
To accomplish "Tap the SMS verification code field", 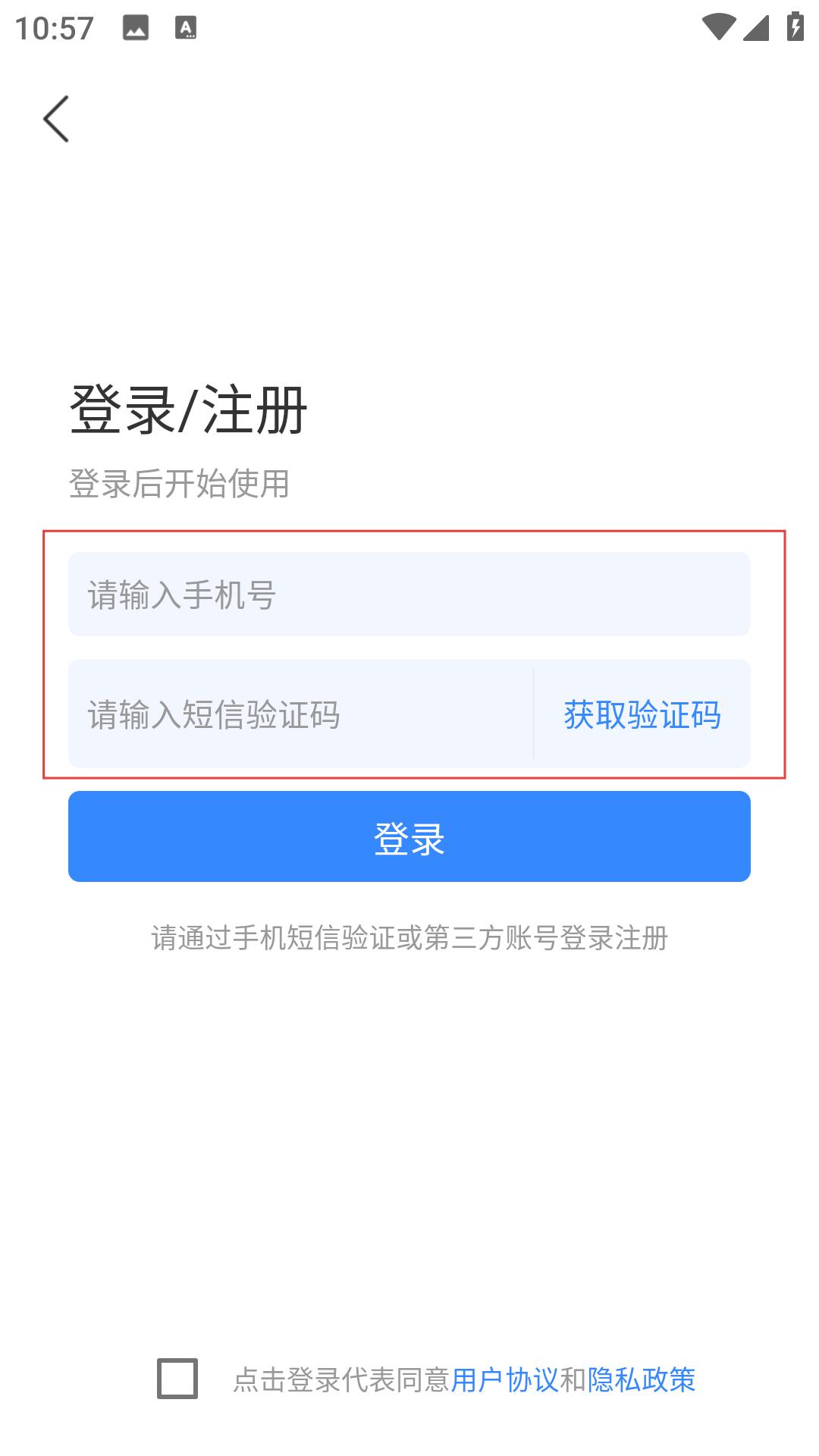I will click(x=300, y=714).
